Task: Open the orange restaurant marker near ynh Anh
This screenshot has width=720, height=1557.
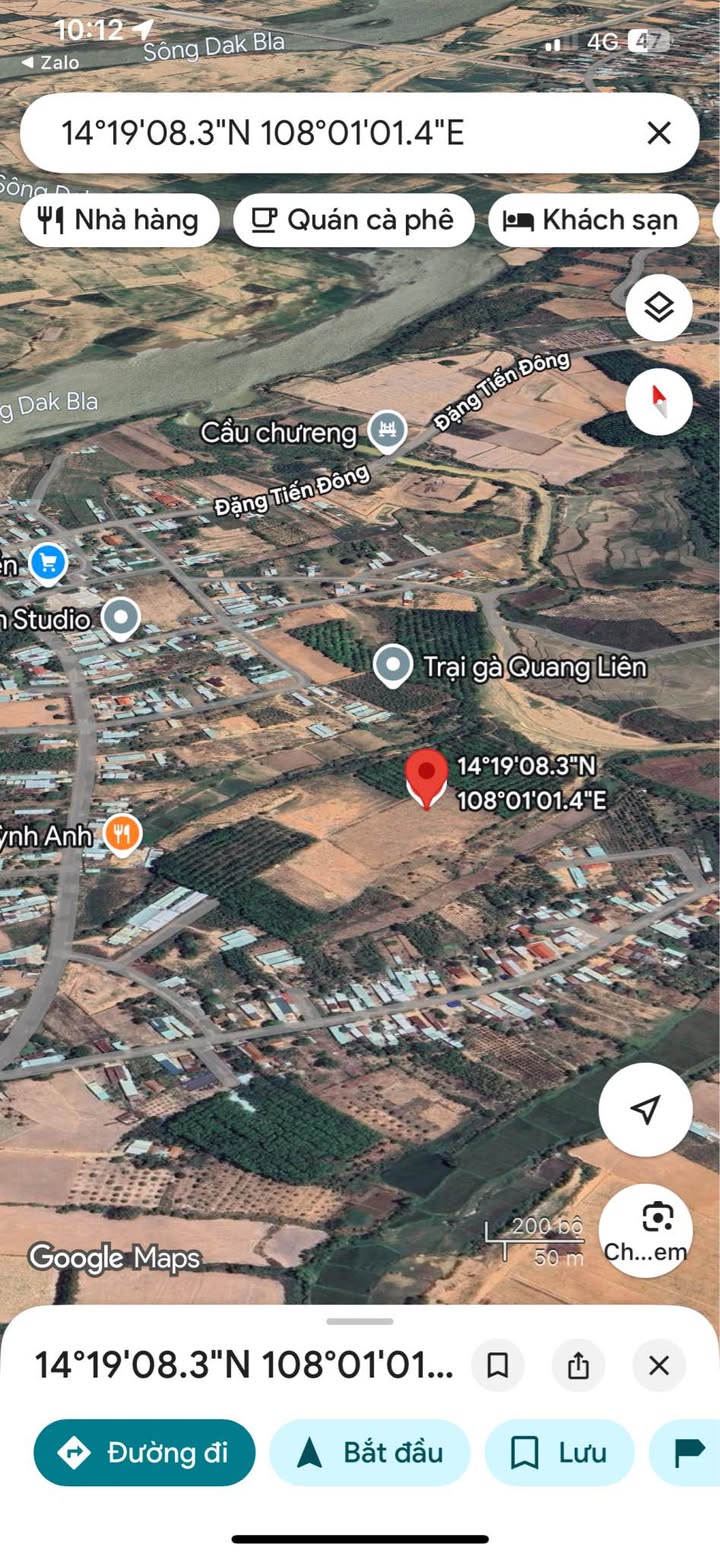Action: (x=121, y=834)
